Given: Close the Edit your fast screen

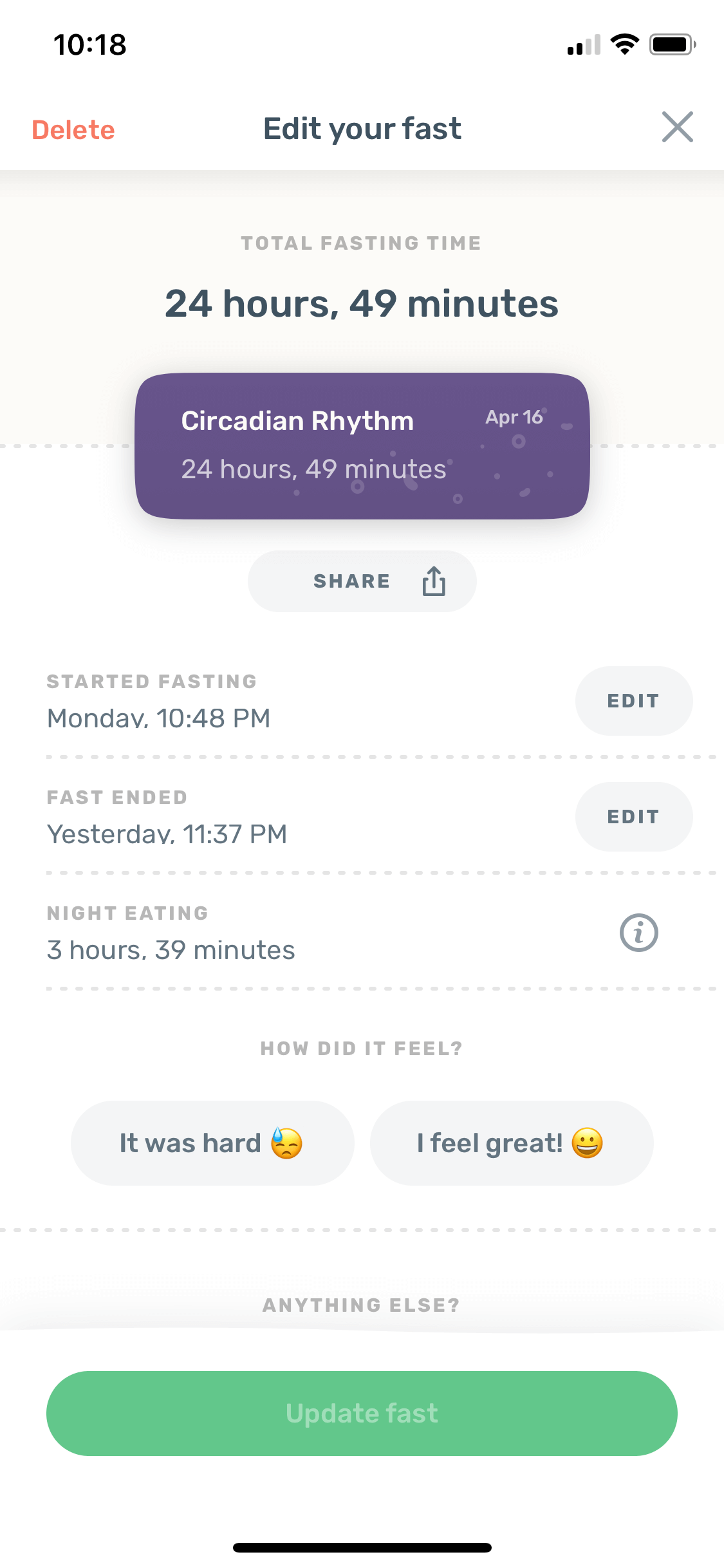Looking at the screenshot, I should pyautogui.click(x=678, y=127).
